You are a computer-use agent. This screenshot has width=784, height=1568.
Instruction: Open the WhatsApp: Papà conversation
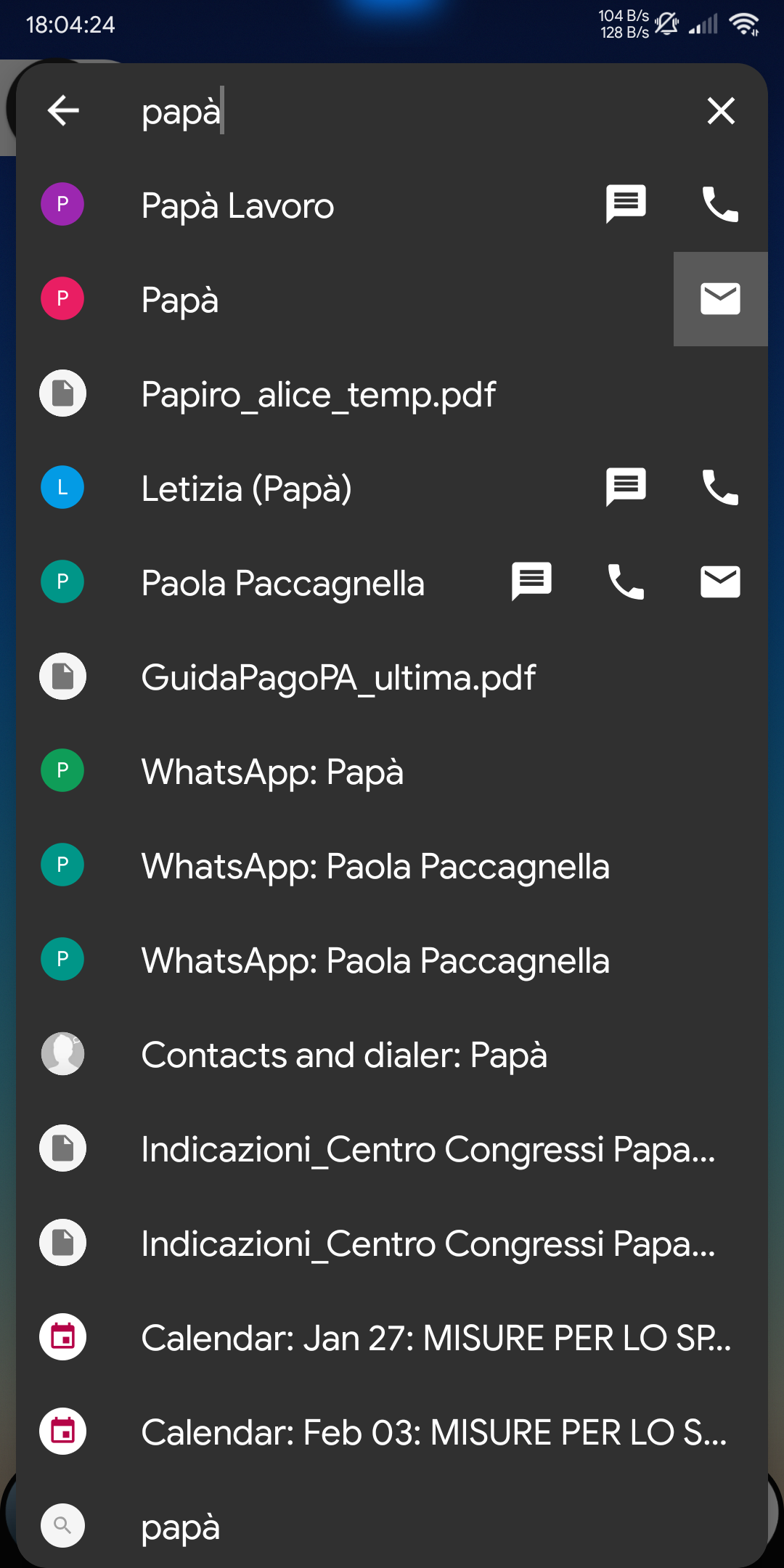pos(274,771)
